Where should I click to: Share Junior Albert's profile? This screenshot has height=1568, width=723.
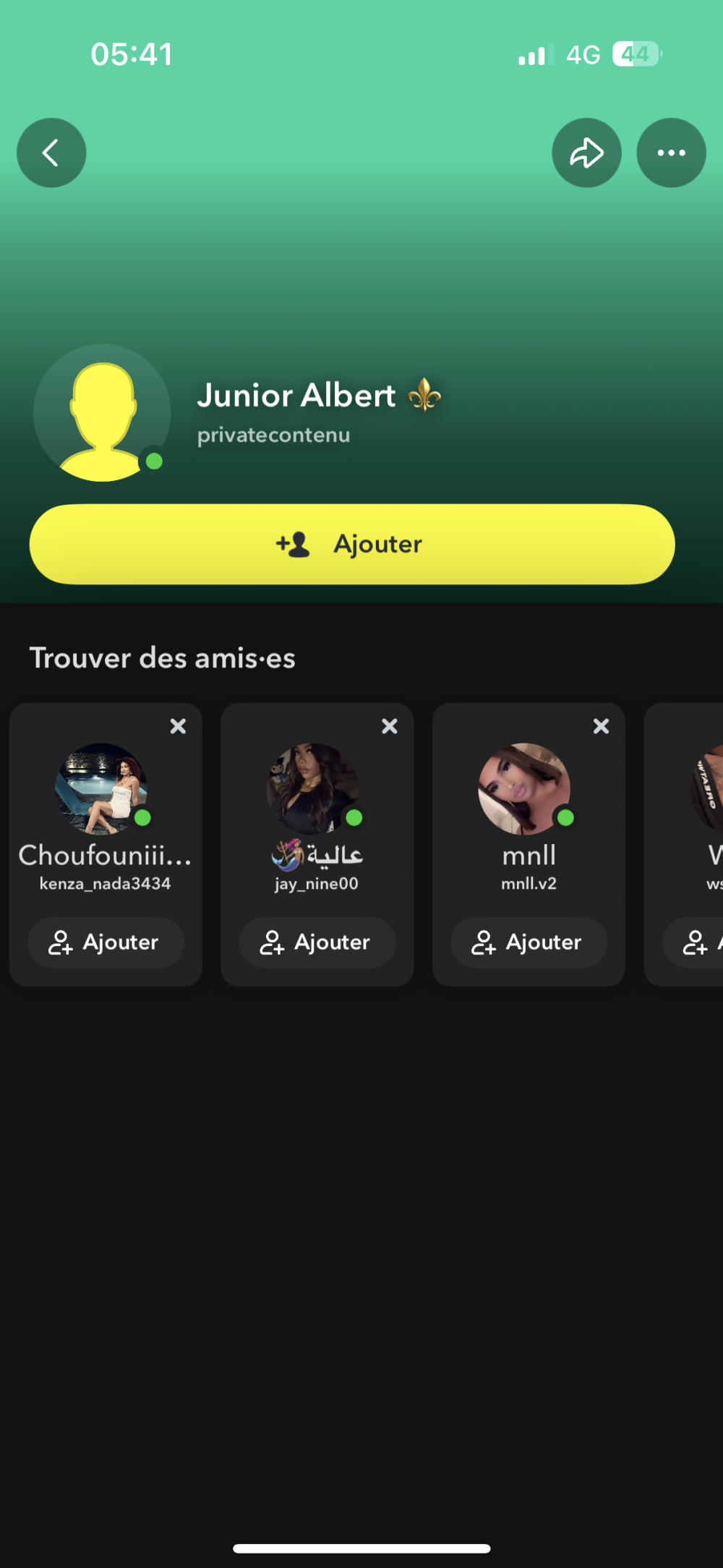[x=586, y=153]
